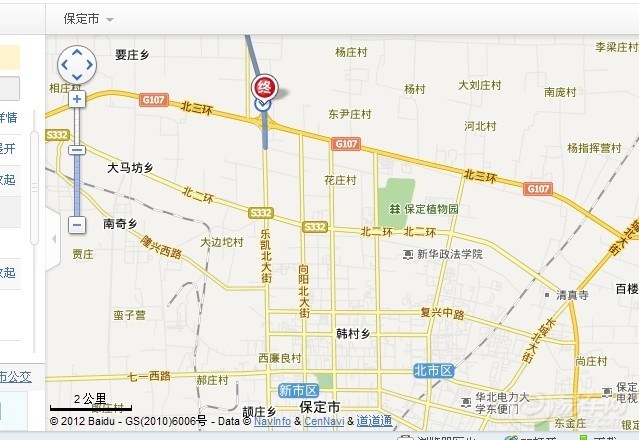Collapse the left side panel arrow
The height and width of the screenshot is (440, 639).
click(x=53, y=239)
